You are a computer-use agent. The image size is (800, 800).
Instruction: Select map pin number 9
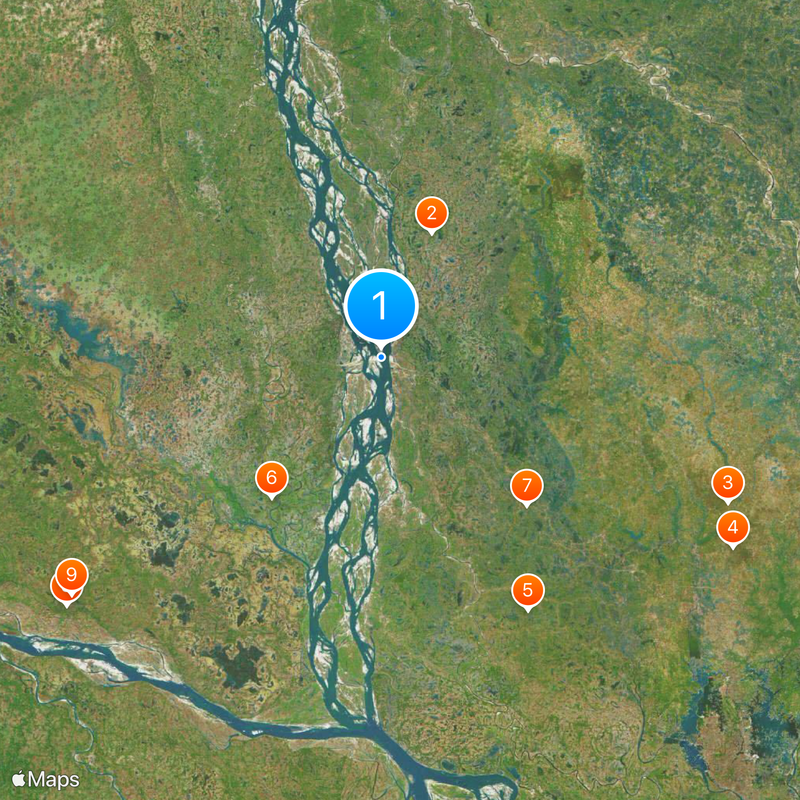pyautogui.click(x=72, y=575)
